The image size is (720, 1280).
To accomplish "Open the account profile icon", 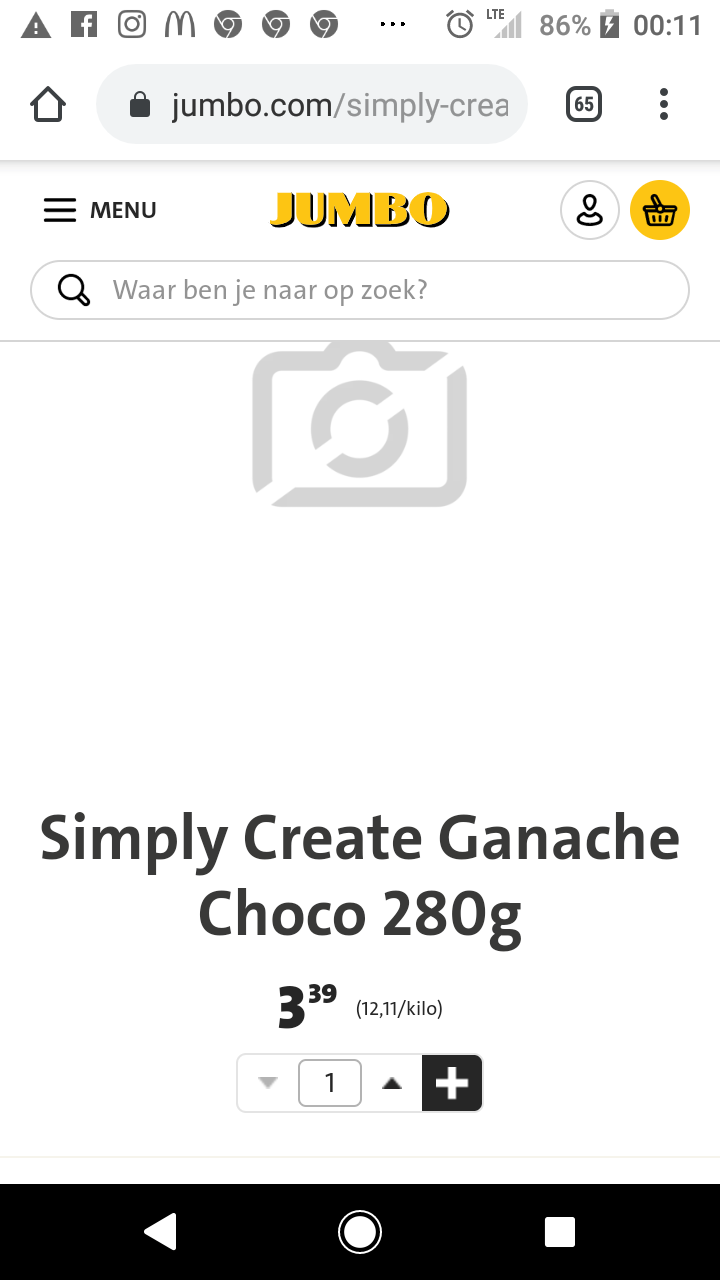I will coord(590,210).
